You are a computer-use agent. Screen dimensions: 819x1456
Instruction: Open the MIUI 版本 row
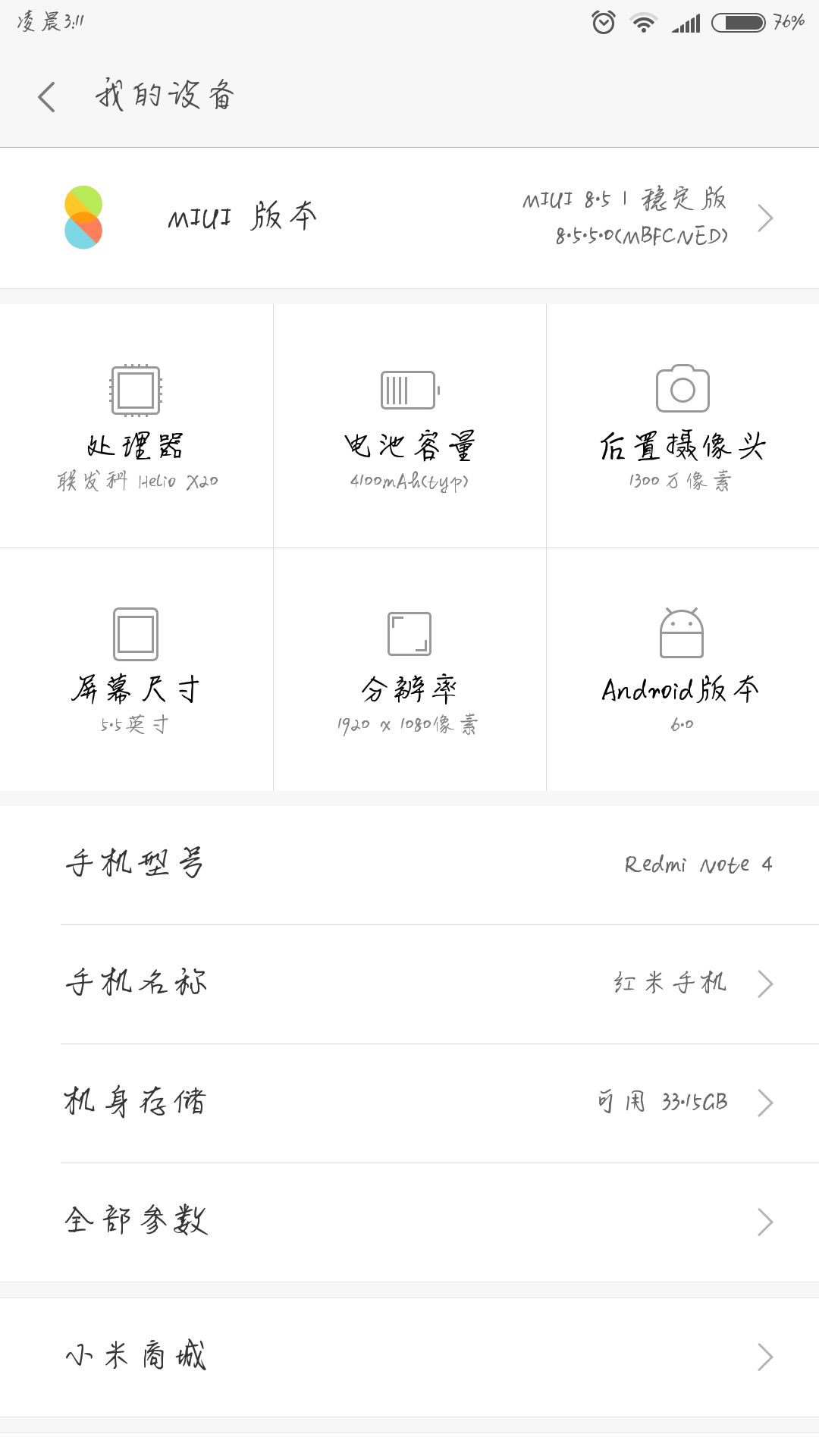409,218
